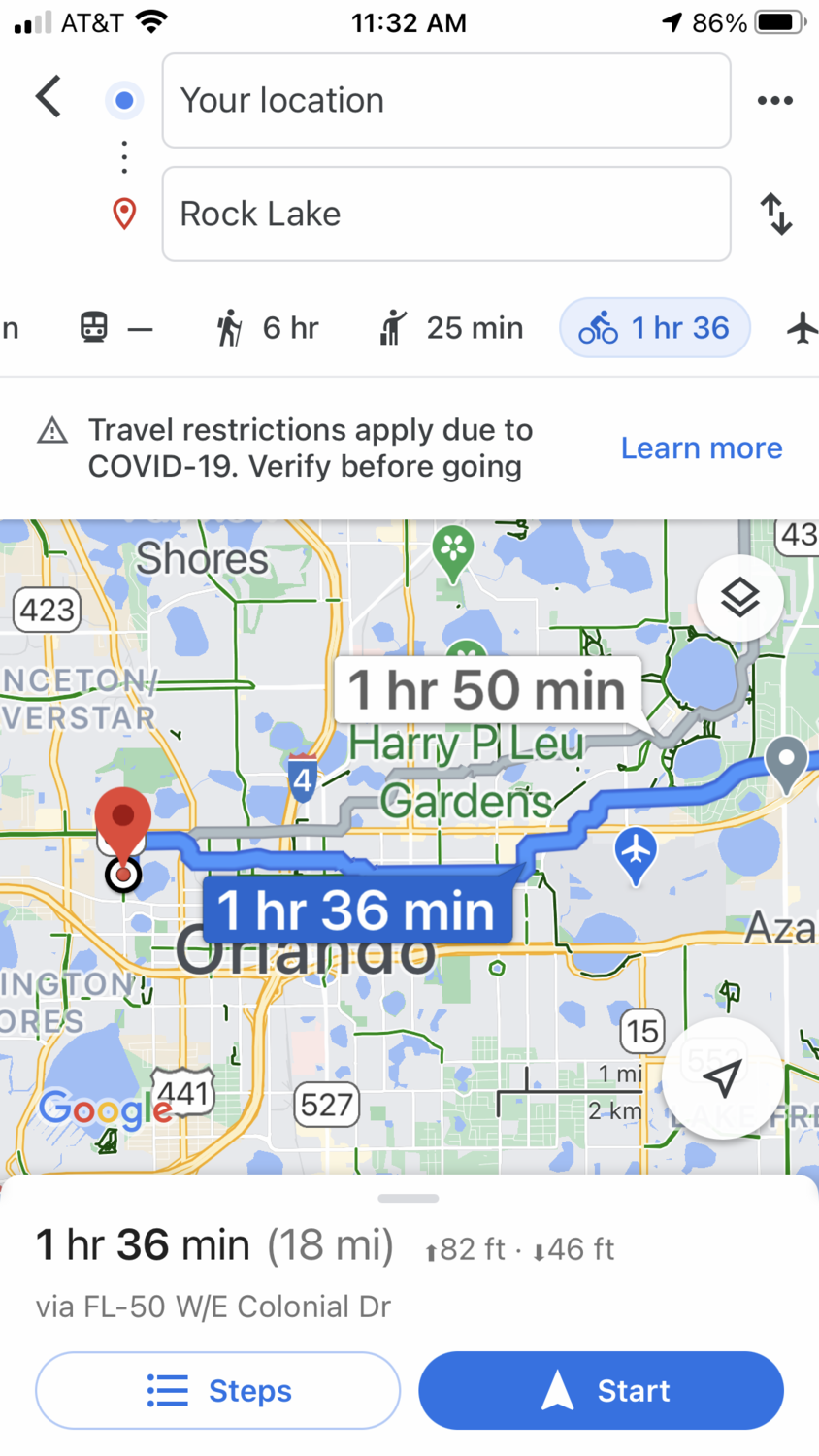View route Steps list
Viewport: 819px width, 1456px height.
218,1390
